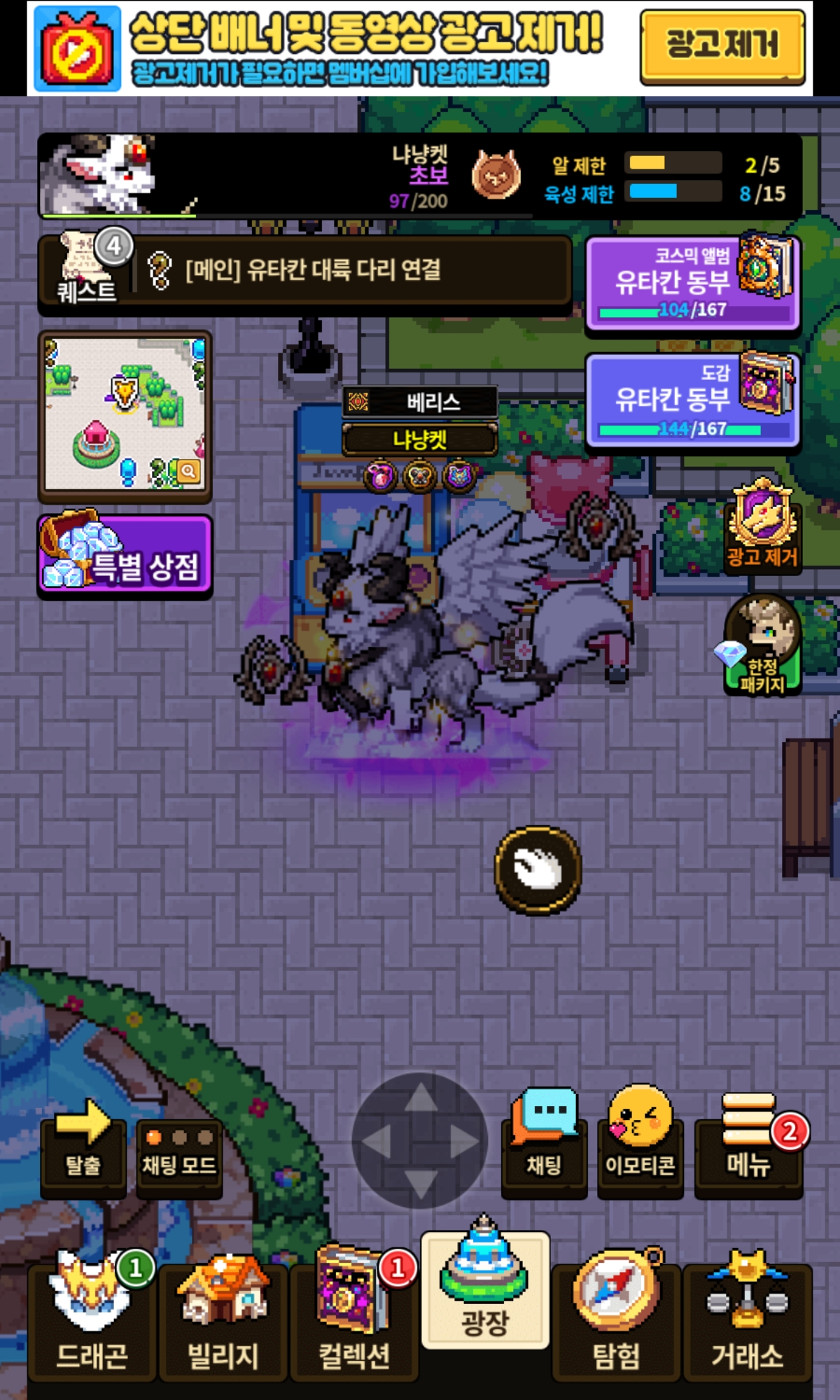Tap the 광고 제거 button in the top banner

722,47
